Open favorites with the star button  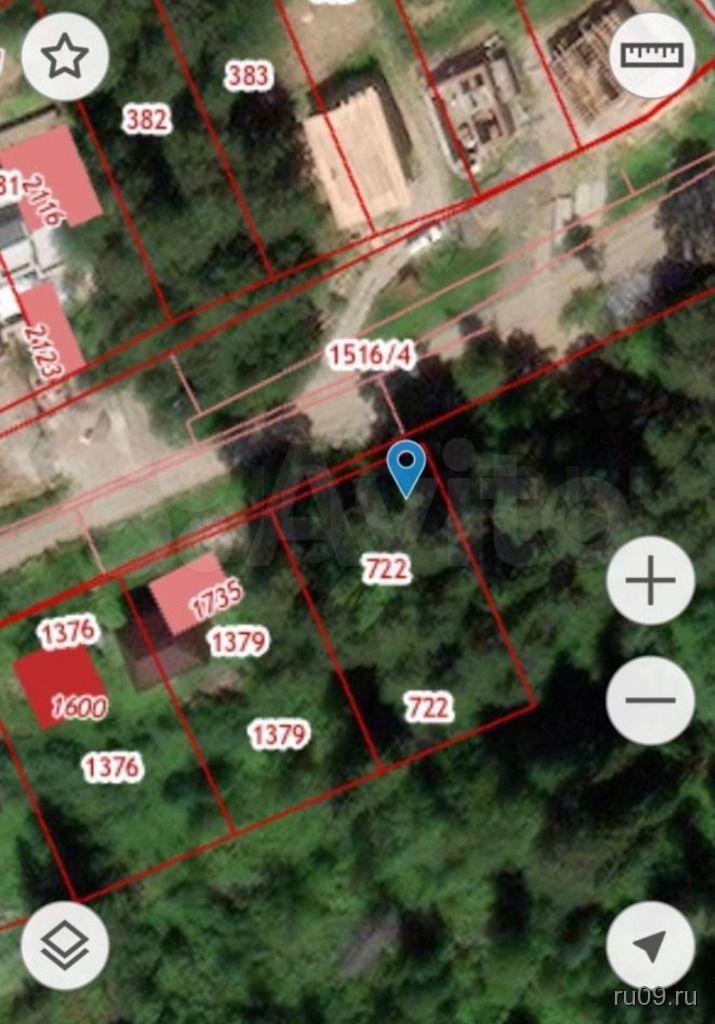coord(65,58)
